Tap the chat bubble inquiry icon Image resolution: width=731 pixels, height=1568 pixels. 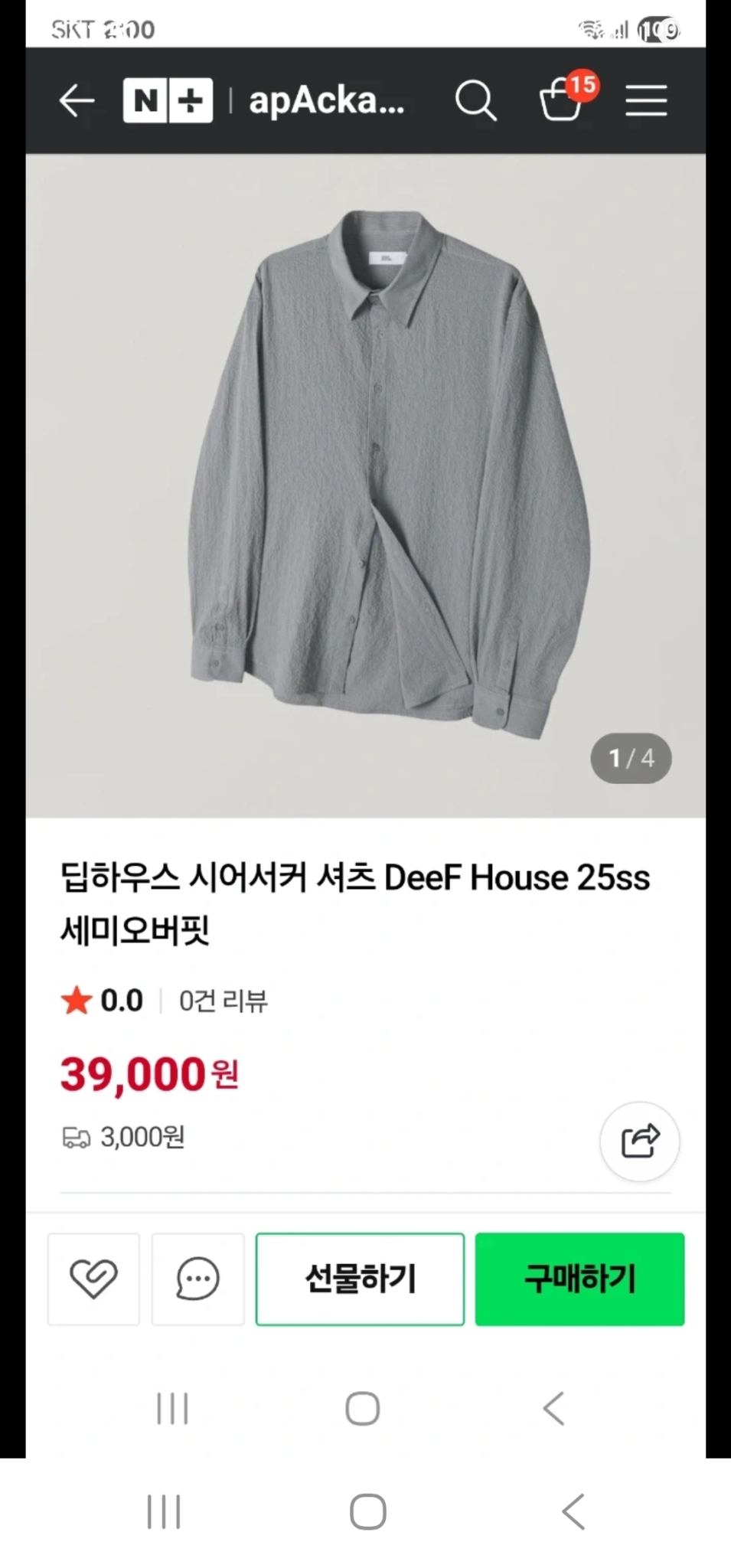[197, 1279]
